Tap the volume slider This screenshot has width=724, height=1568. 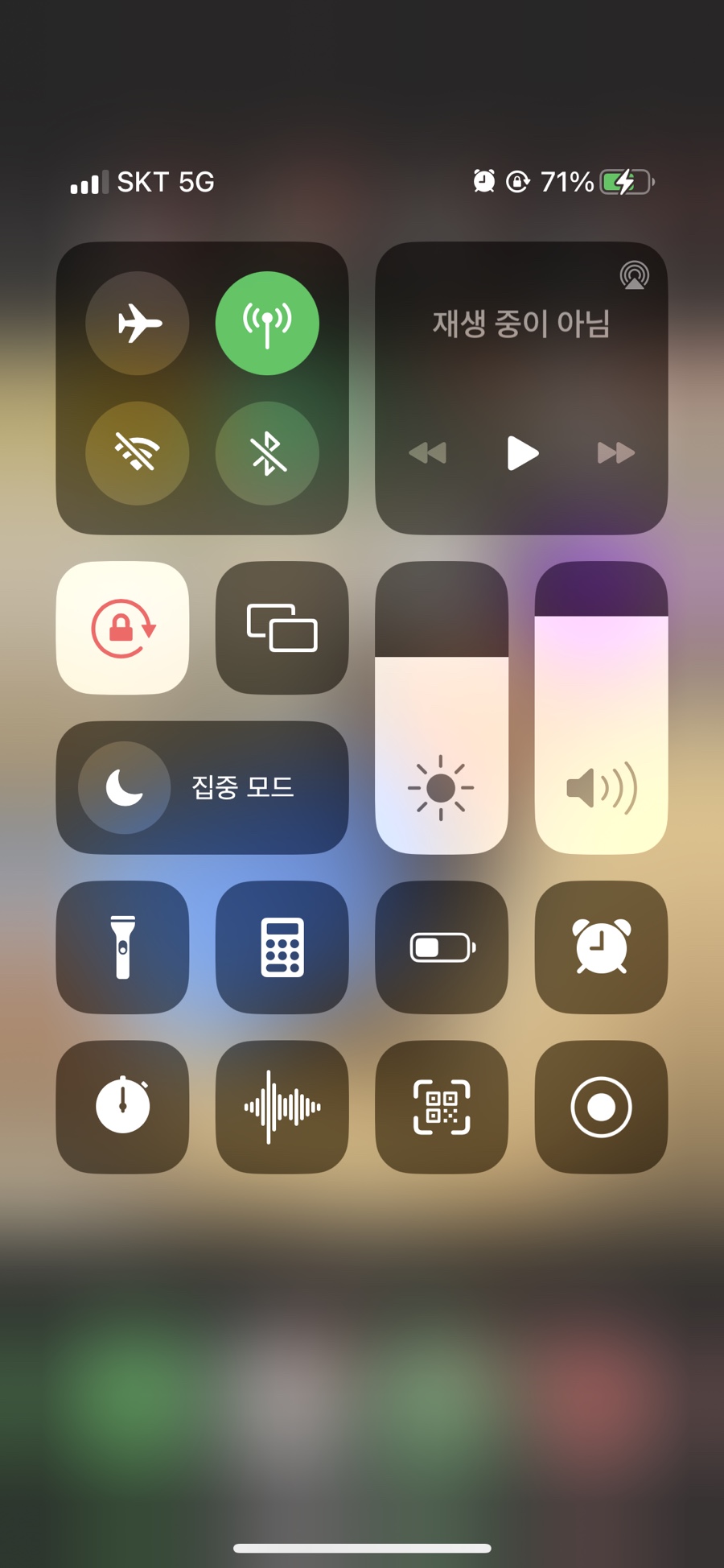pyautogui.click(x=601, y=708)
